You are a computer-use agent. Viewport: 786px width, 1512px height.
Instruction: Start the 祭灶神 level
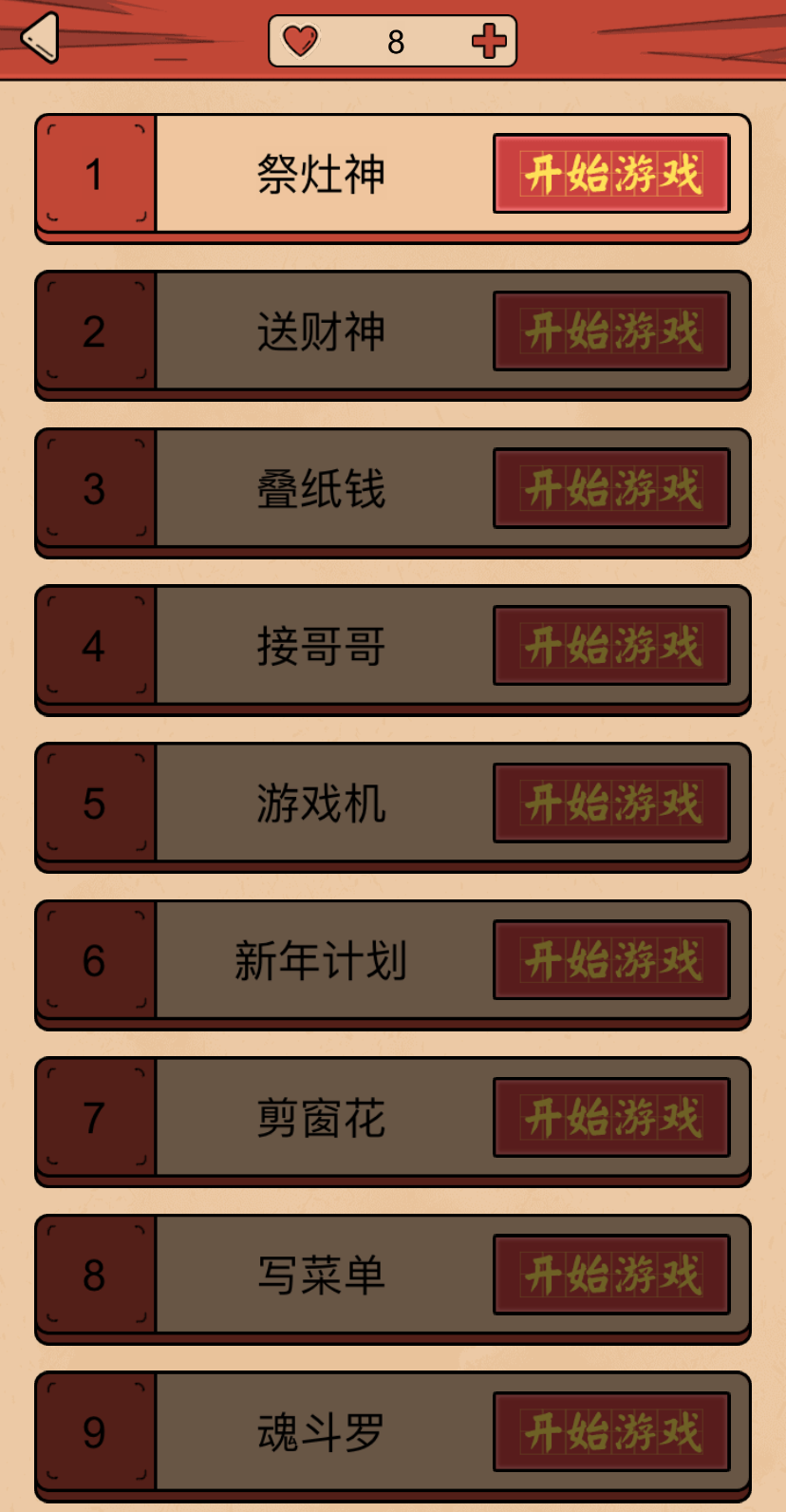(x=611, y=175)
